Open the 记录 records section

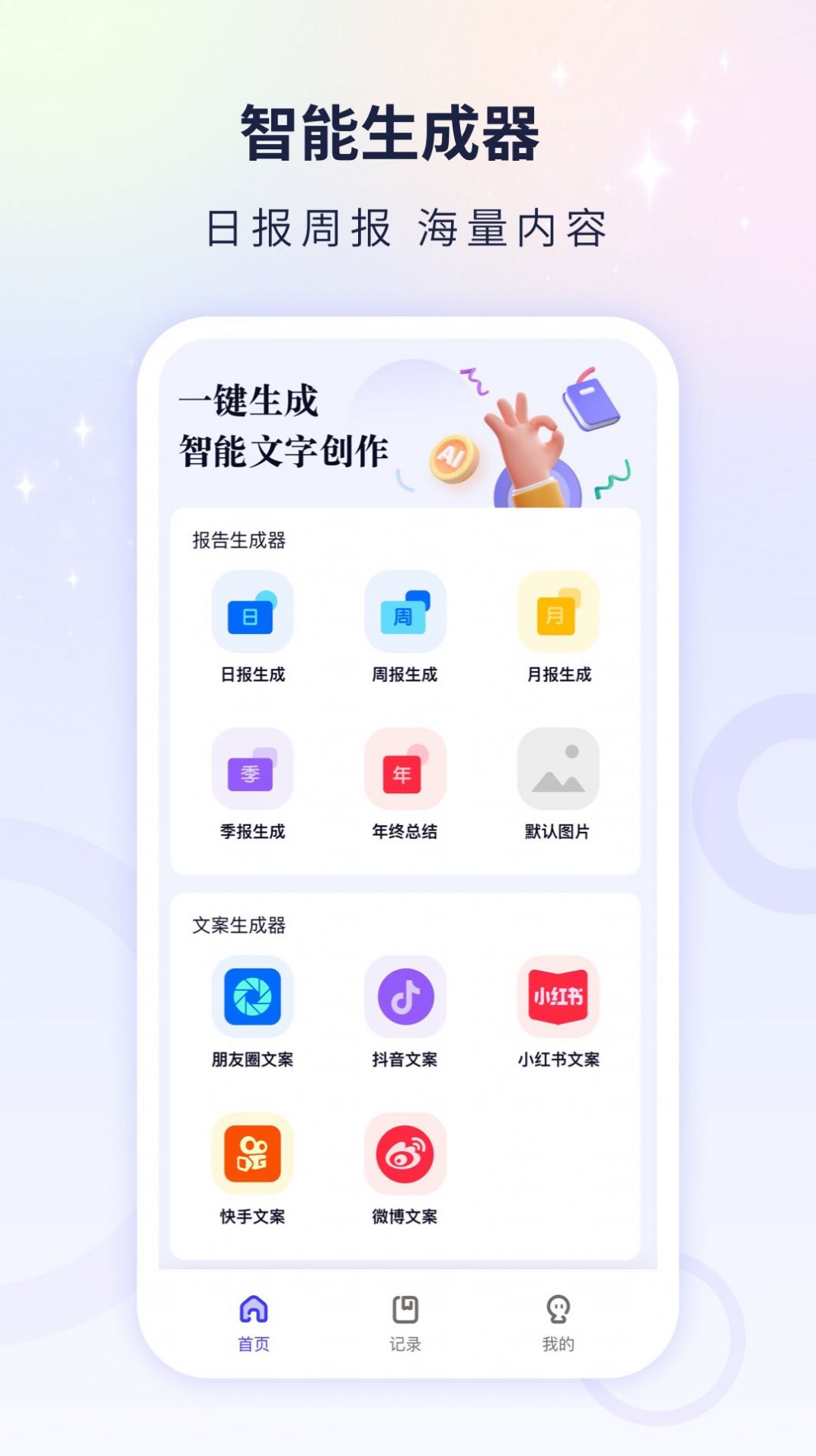point(407,1323)
